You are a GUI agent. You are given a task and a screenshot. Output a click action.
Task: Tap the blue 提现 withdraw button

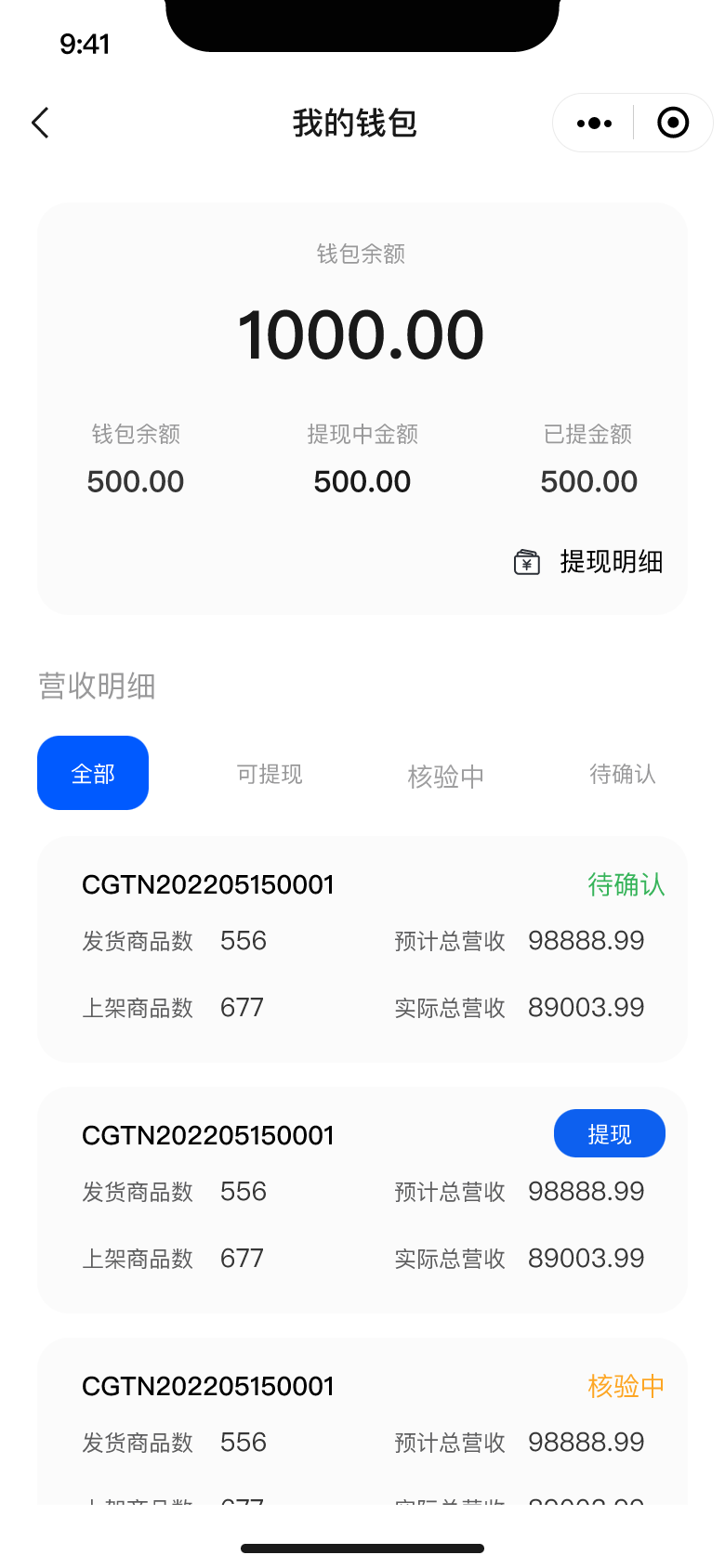[x=610, y=1133]
